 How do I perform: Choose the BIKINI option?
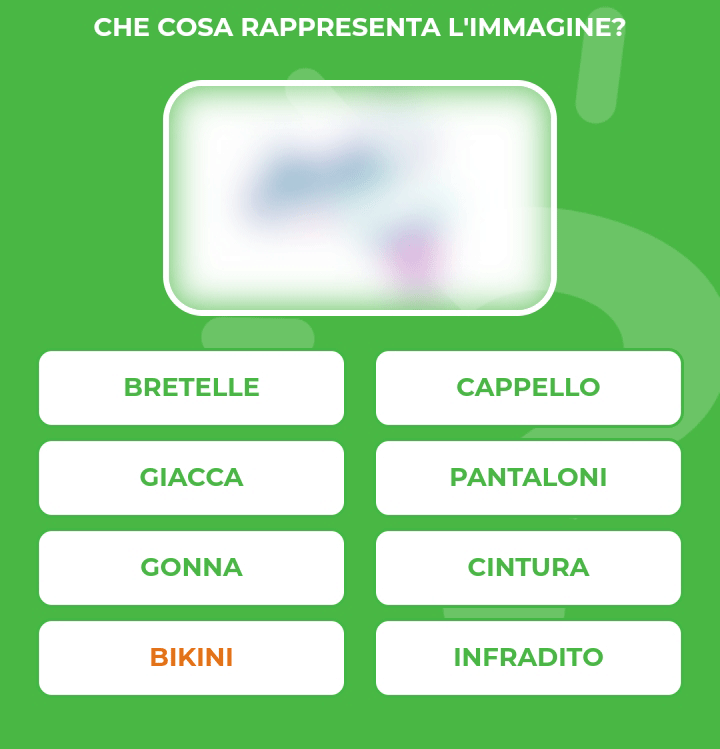(191, 658)
